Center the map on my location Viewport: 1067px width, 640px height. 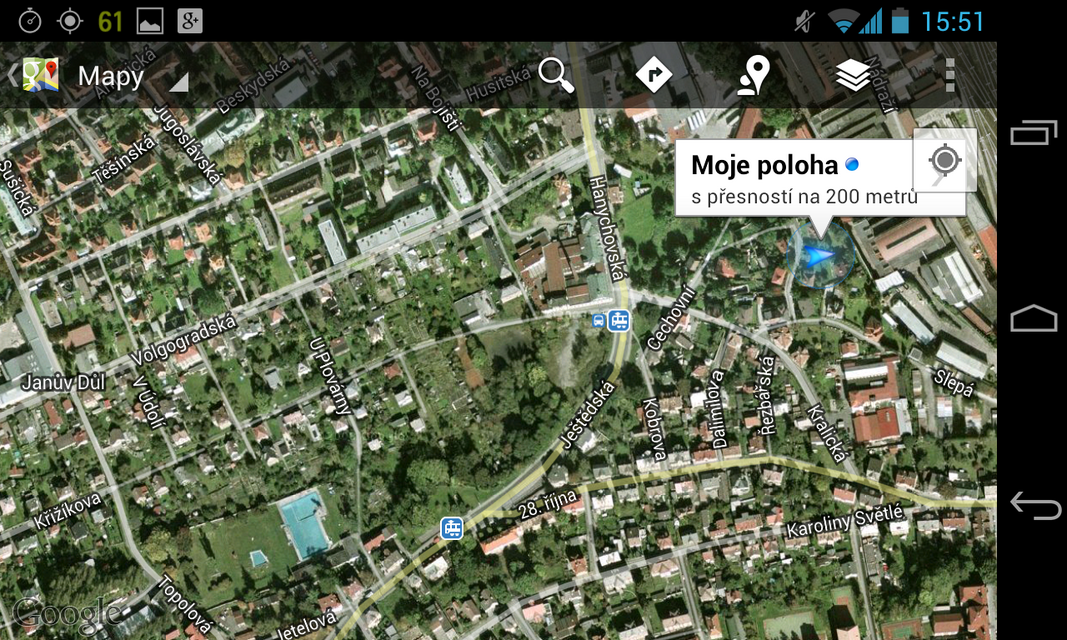(x=945, y=160)
